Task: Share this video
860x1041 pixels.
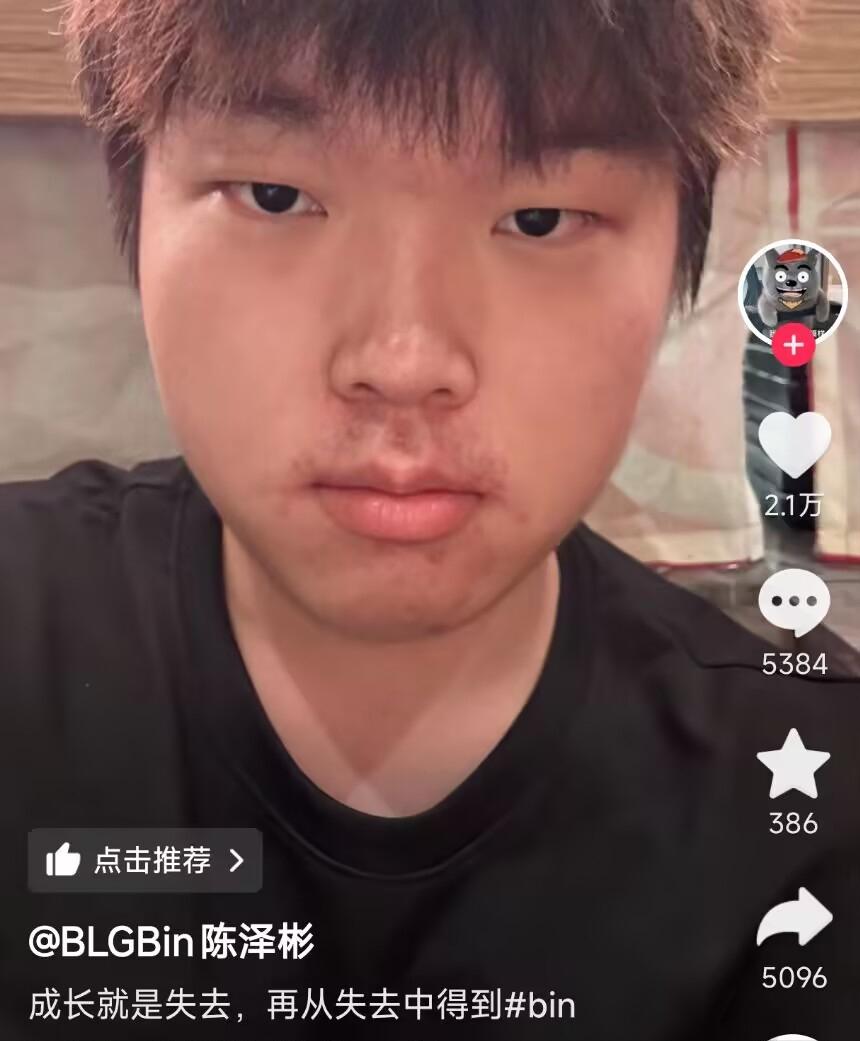Action: [x=794, y=918]
